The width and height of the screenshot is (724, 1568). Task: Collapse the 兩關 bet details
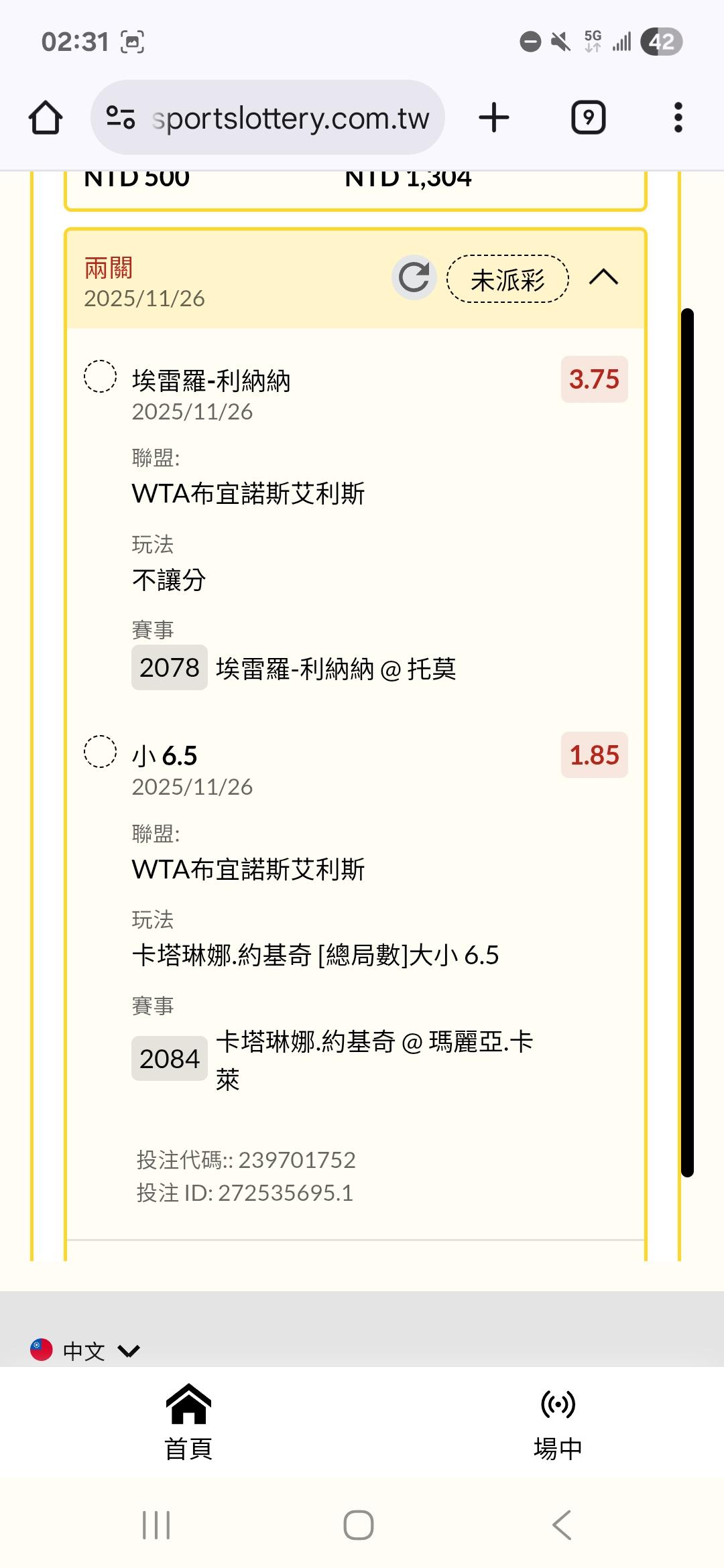(x=603, y=277)
